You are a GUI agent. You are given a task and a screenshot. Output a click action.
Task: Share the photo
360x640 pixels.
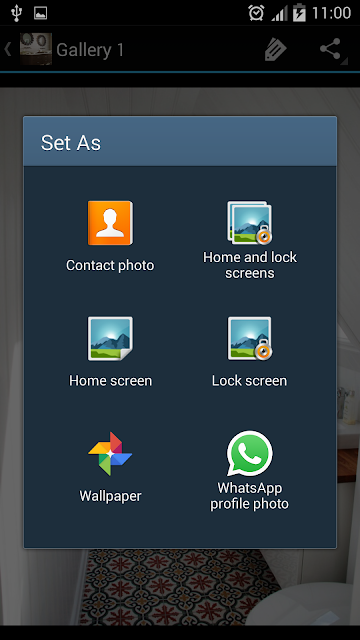coord(331,49)
